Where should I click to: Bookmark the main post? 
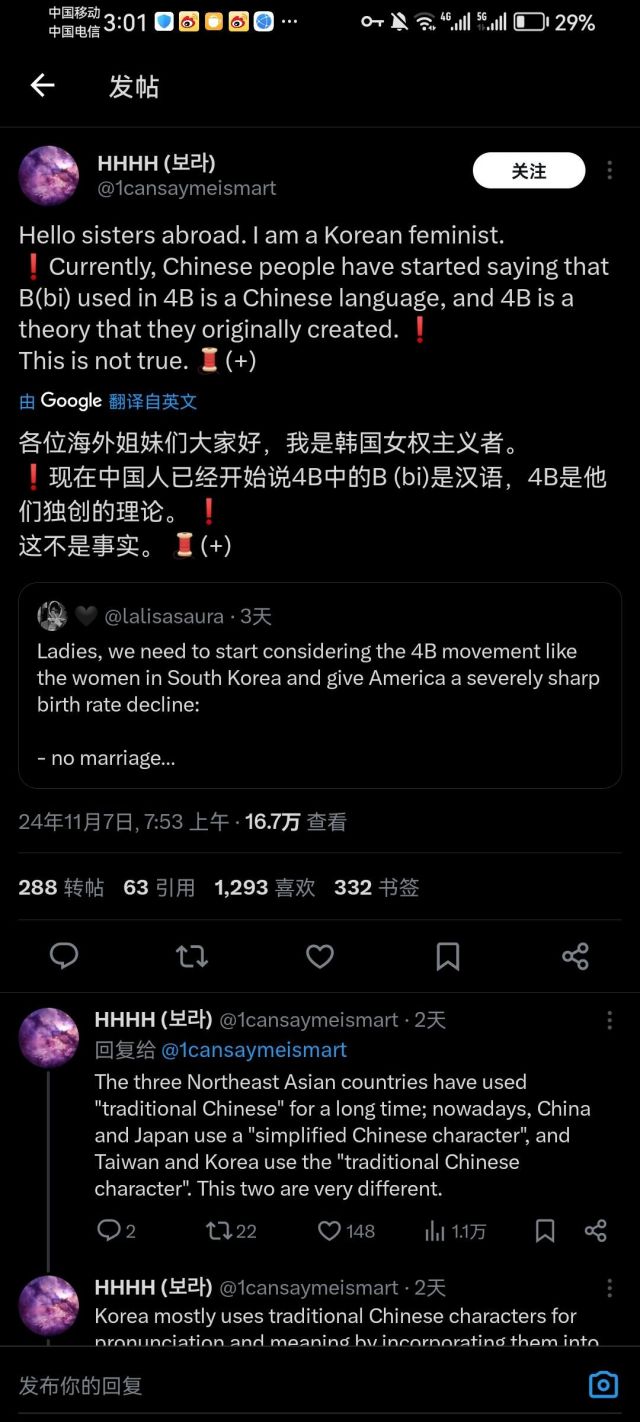pyautogui.click(x=447, y=956)
